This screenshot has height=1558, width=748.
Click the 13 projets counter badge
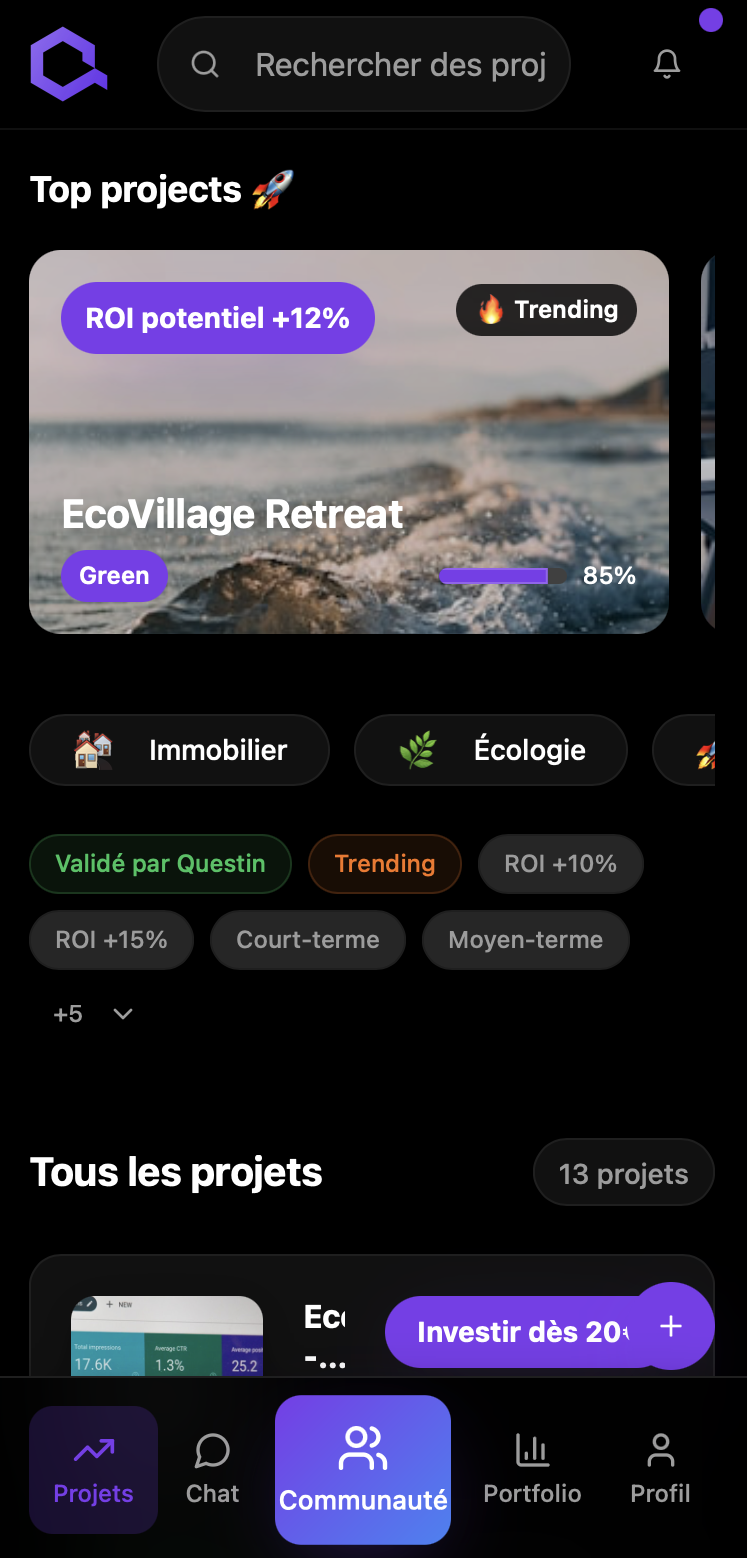click(623, 1172)
